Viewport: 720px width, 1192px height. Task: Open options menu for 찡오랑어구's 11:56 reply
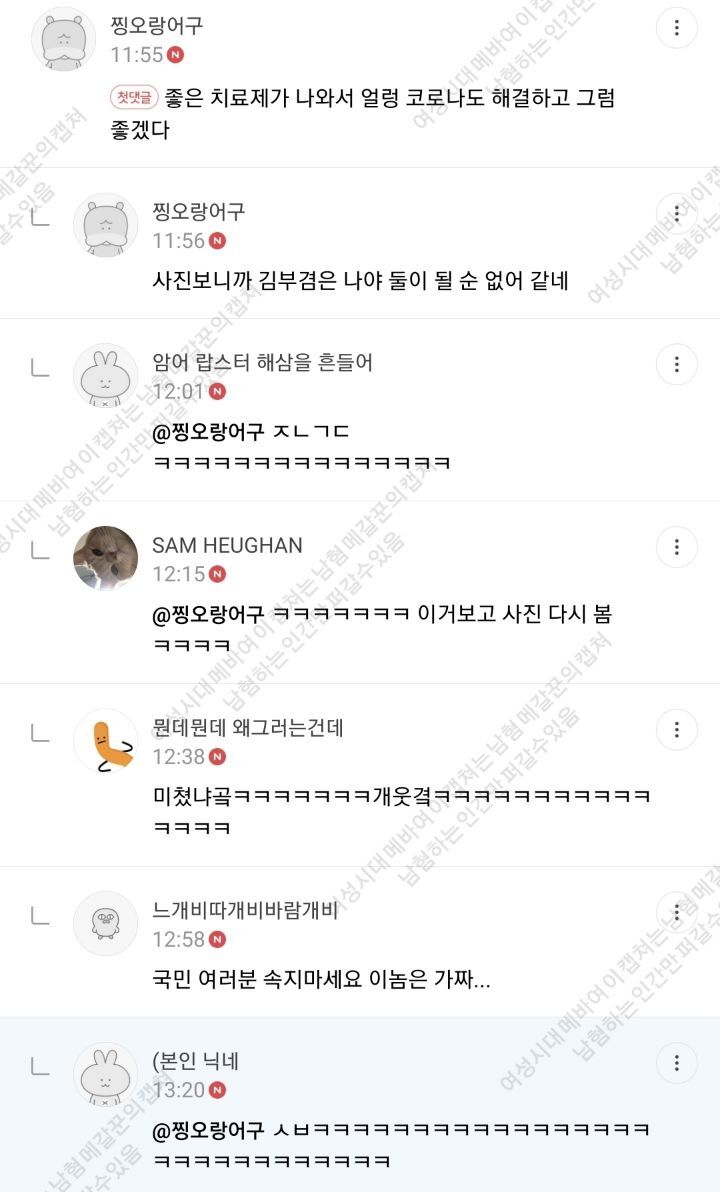676,214
